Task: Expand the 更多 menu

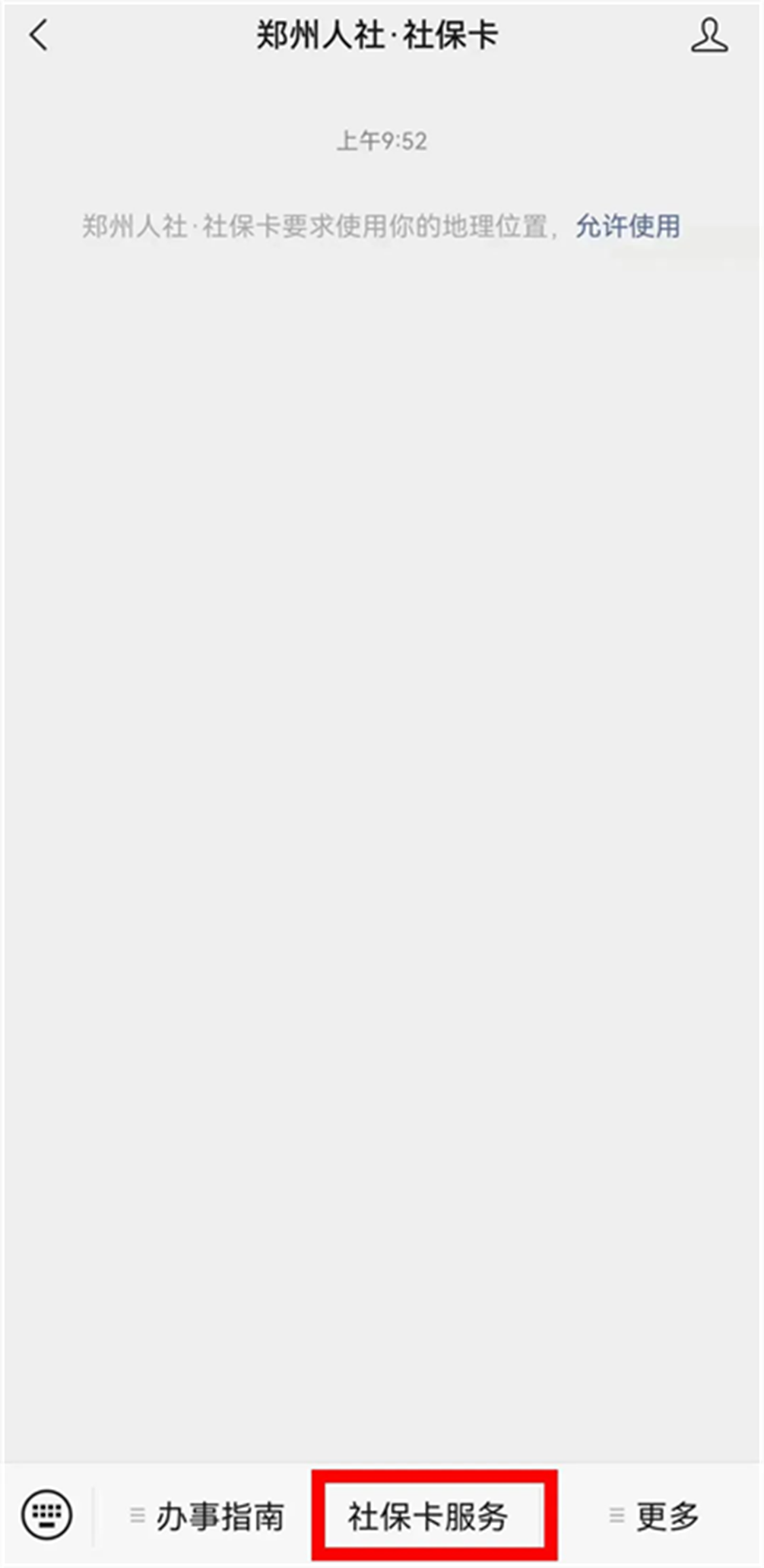Action: (655, 1516)
